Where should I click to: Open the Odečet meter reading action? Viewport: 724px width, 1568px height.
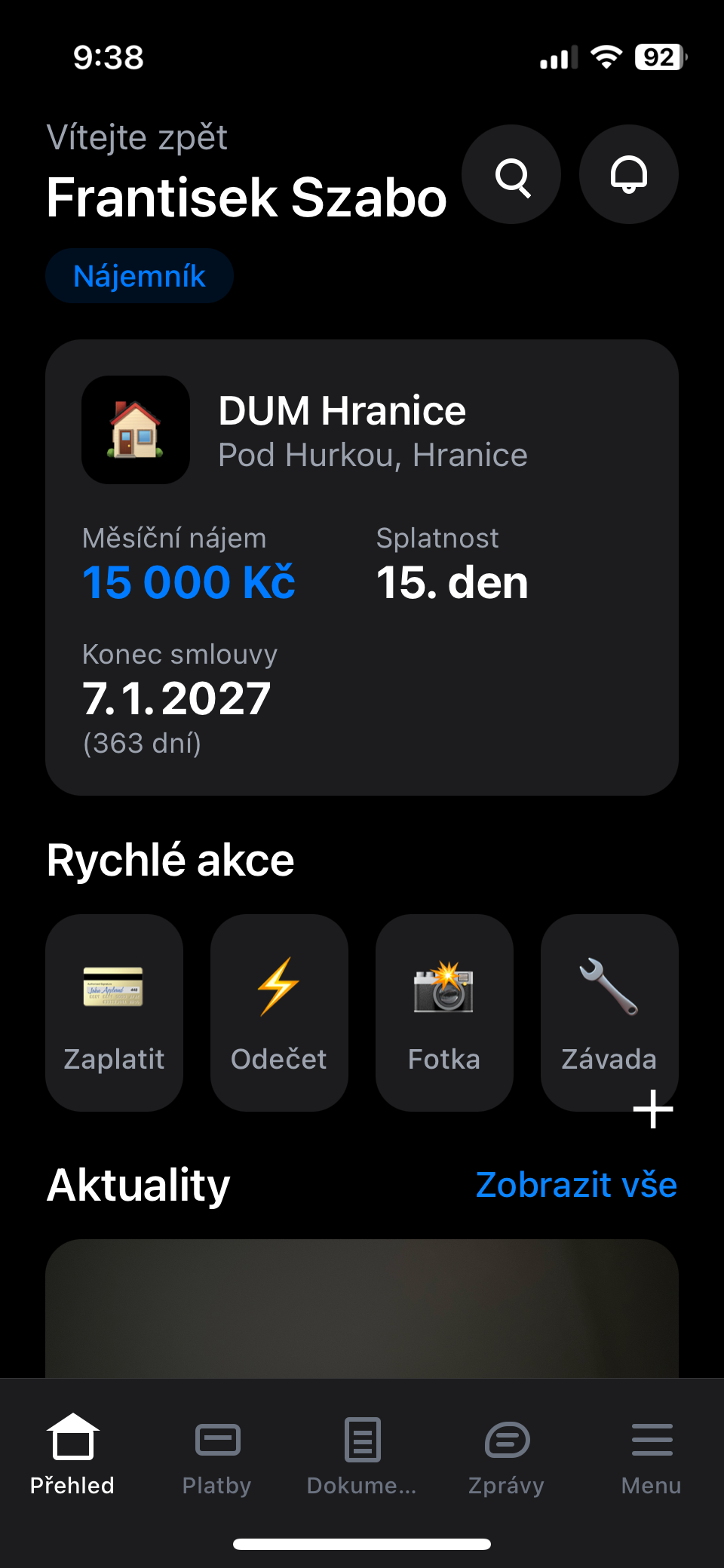coord(279,1012)
